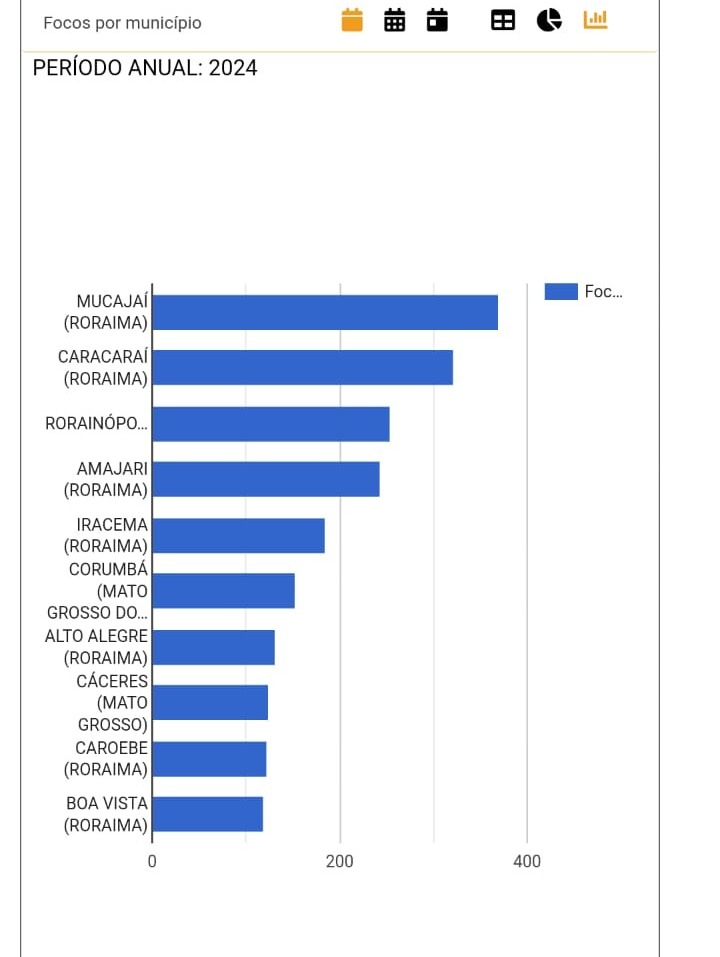Screen dimensions: 720x957
Task: Select the bar chart view icon
Action: [596, 19]
